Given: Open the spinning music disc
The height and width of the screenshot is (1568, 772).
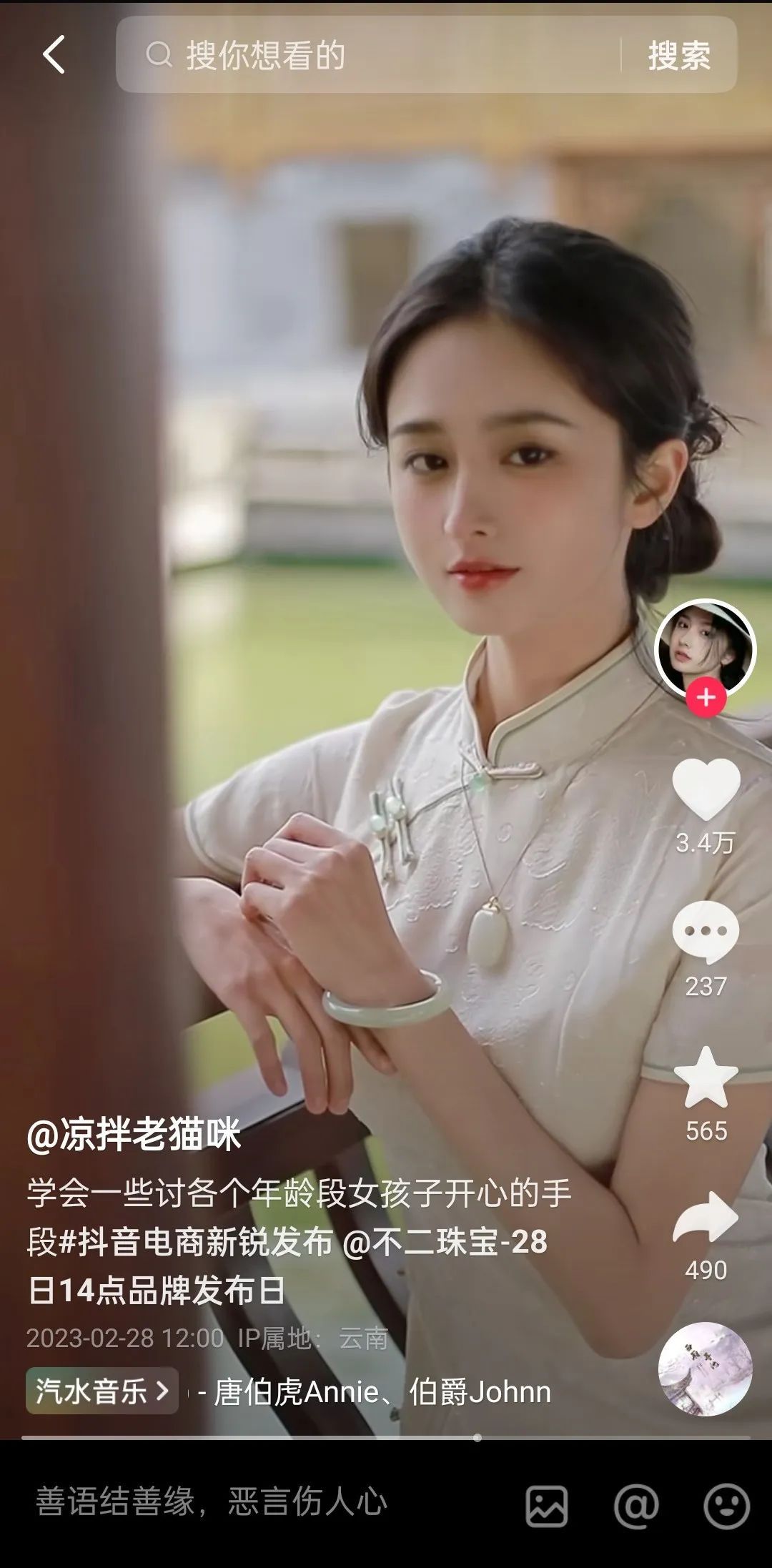Looking at the screenshot, I should [705, 1369].
